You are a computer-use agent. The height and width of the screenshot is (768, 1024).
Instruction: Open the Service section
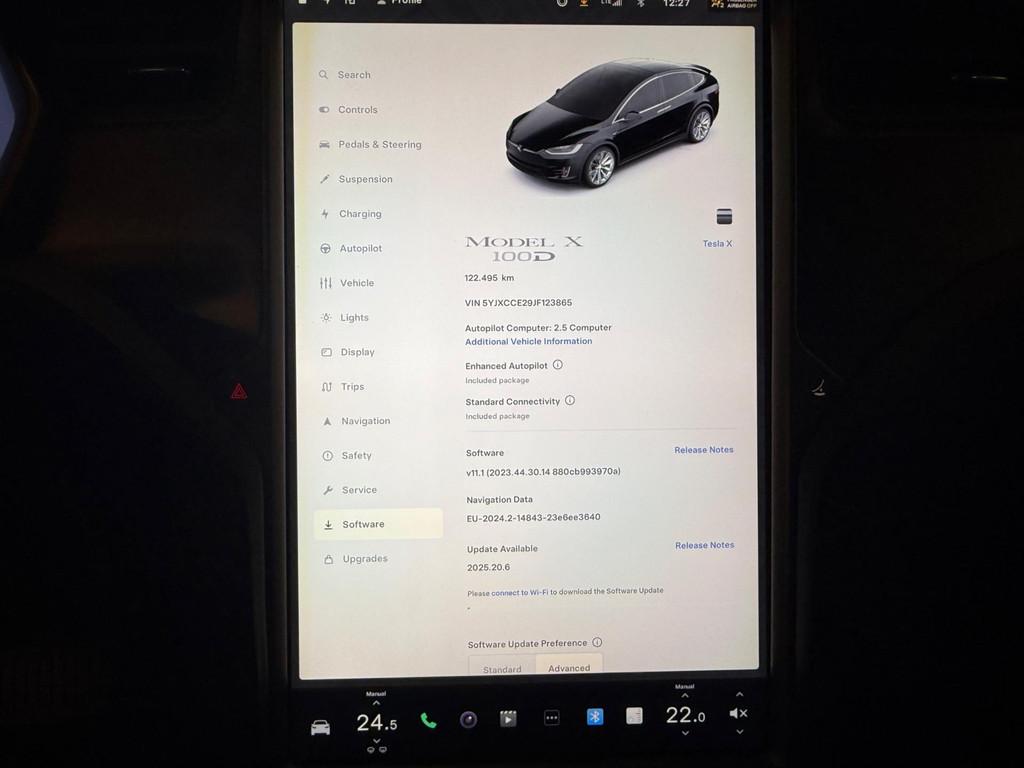point(359,490)
